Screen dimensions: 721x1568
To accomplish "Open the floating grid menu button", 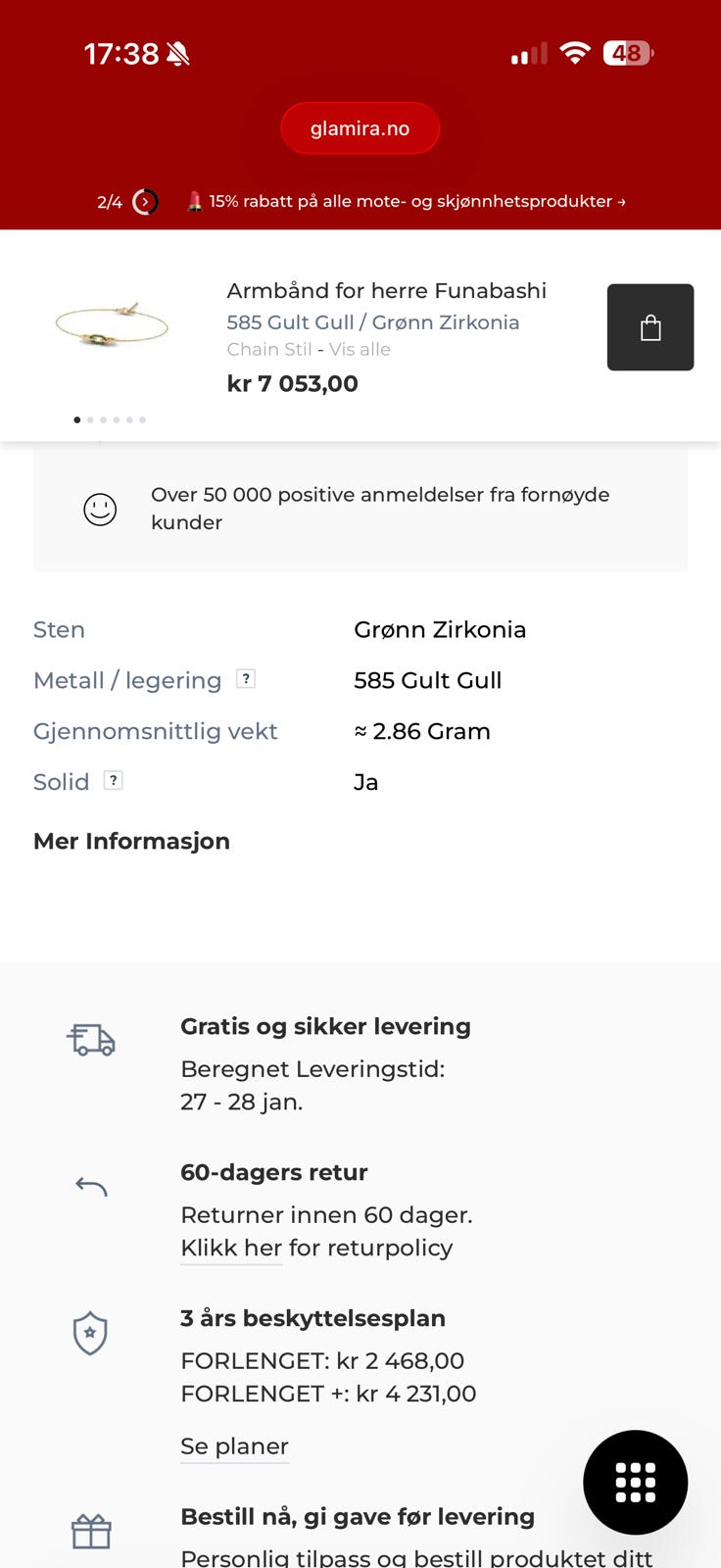I will click(x=635, y=1482).
